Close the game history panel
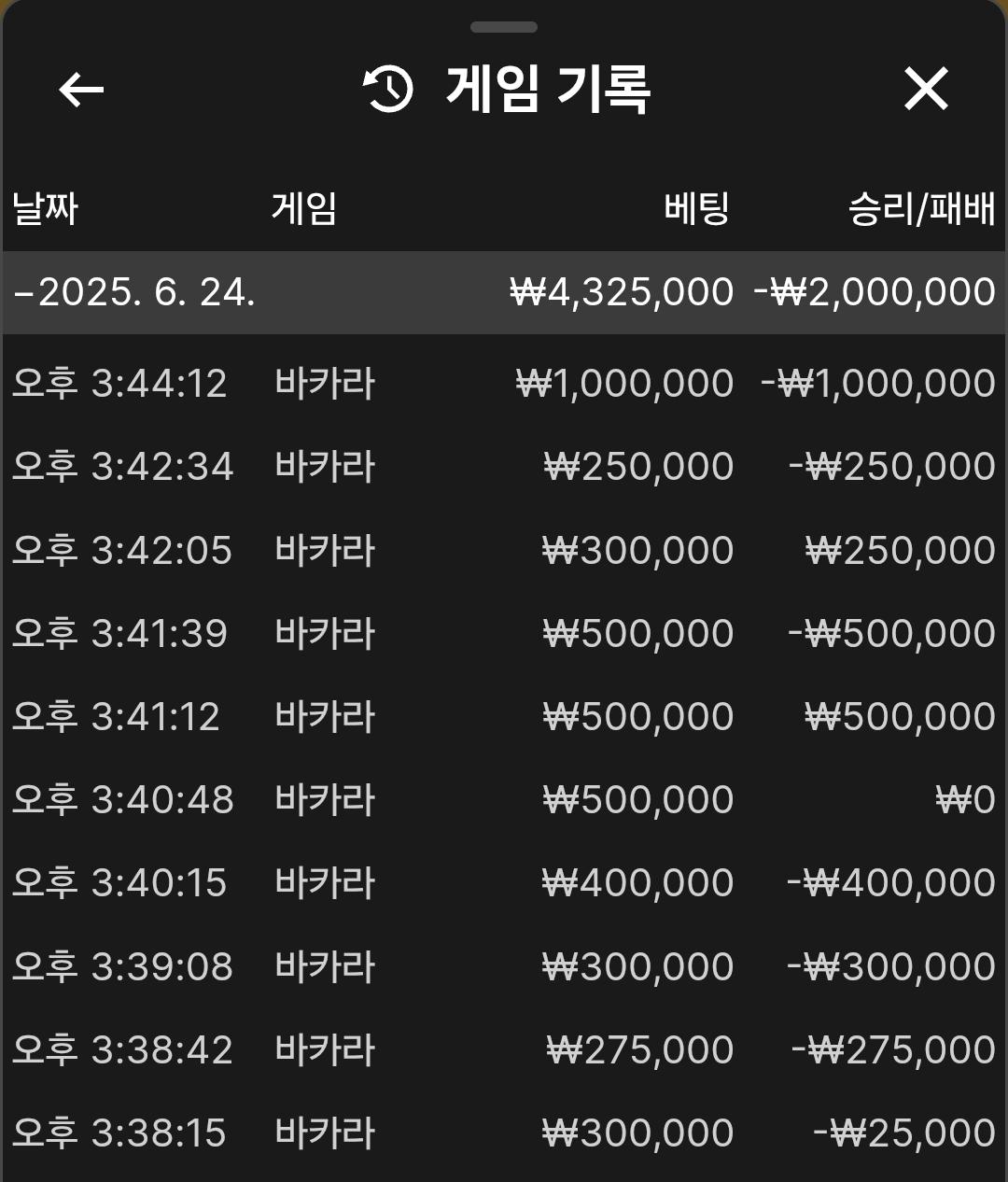1008x1182 pixels. (926, 90)
